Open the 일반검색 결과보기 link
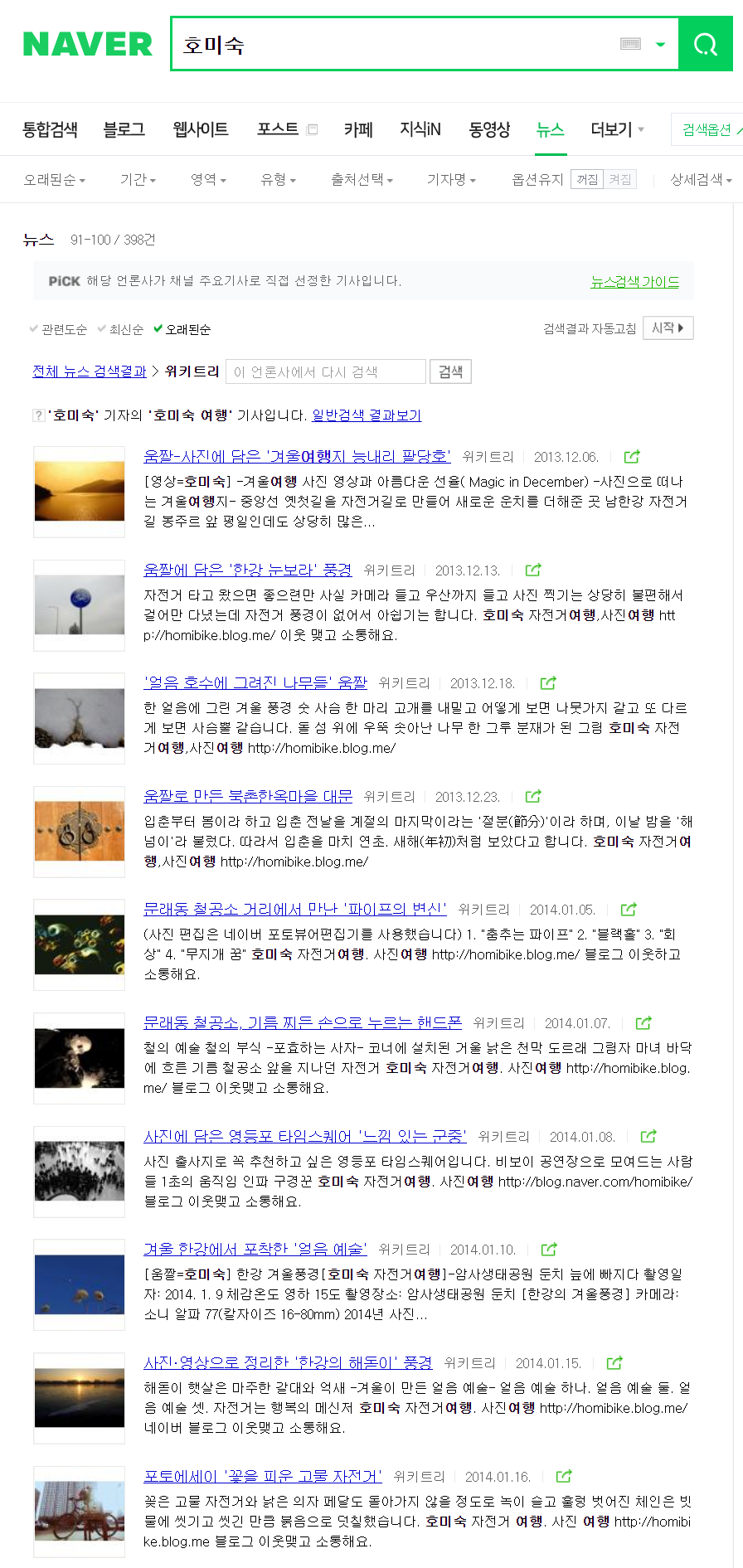This screenshot has height=1568, width=743. click(x=367, y=415)
